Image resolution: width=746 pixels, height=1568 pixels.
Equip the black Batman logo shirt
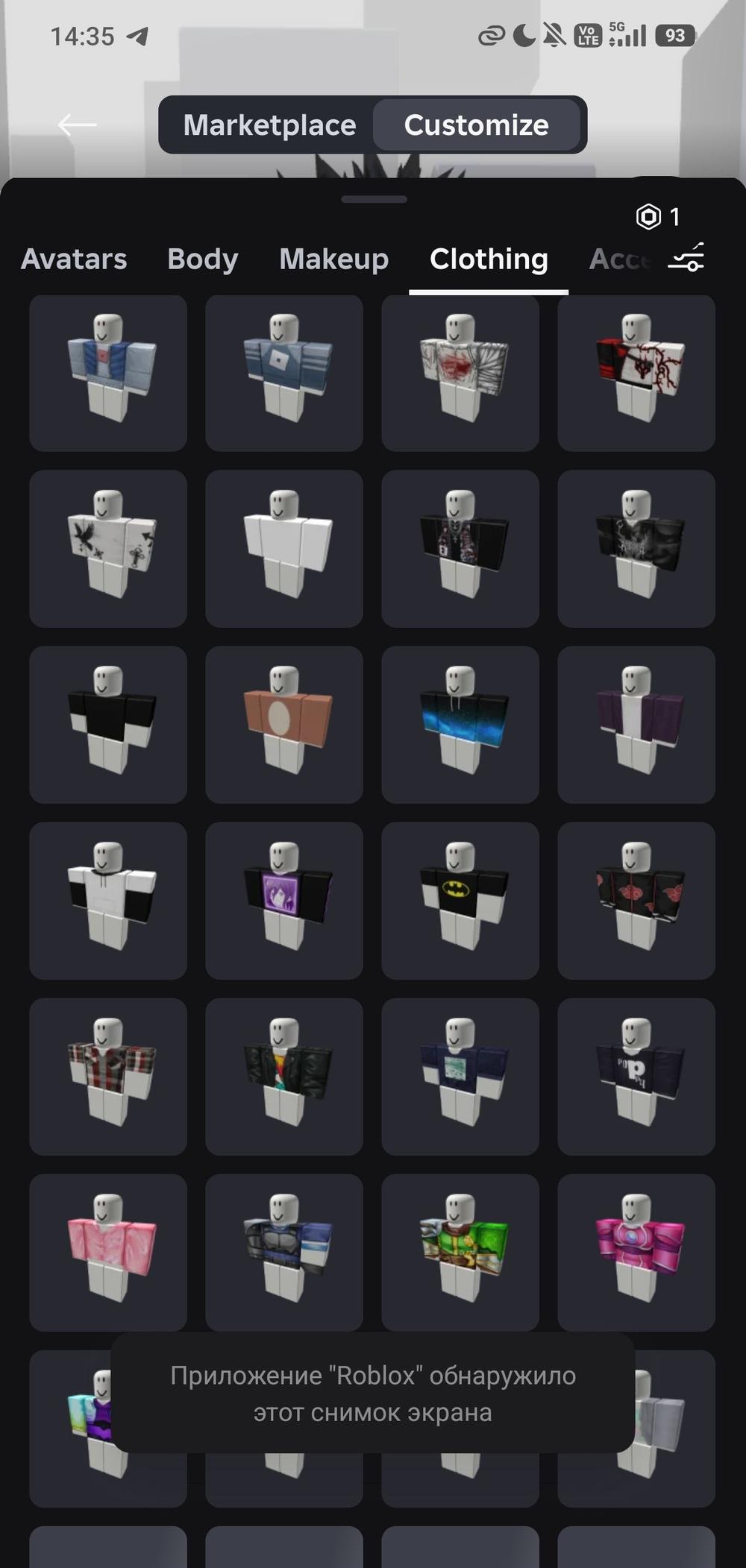point(460,900)
